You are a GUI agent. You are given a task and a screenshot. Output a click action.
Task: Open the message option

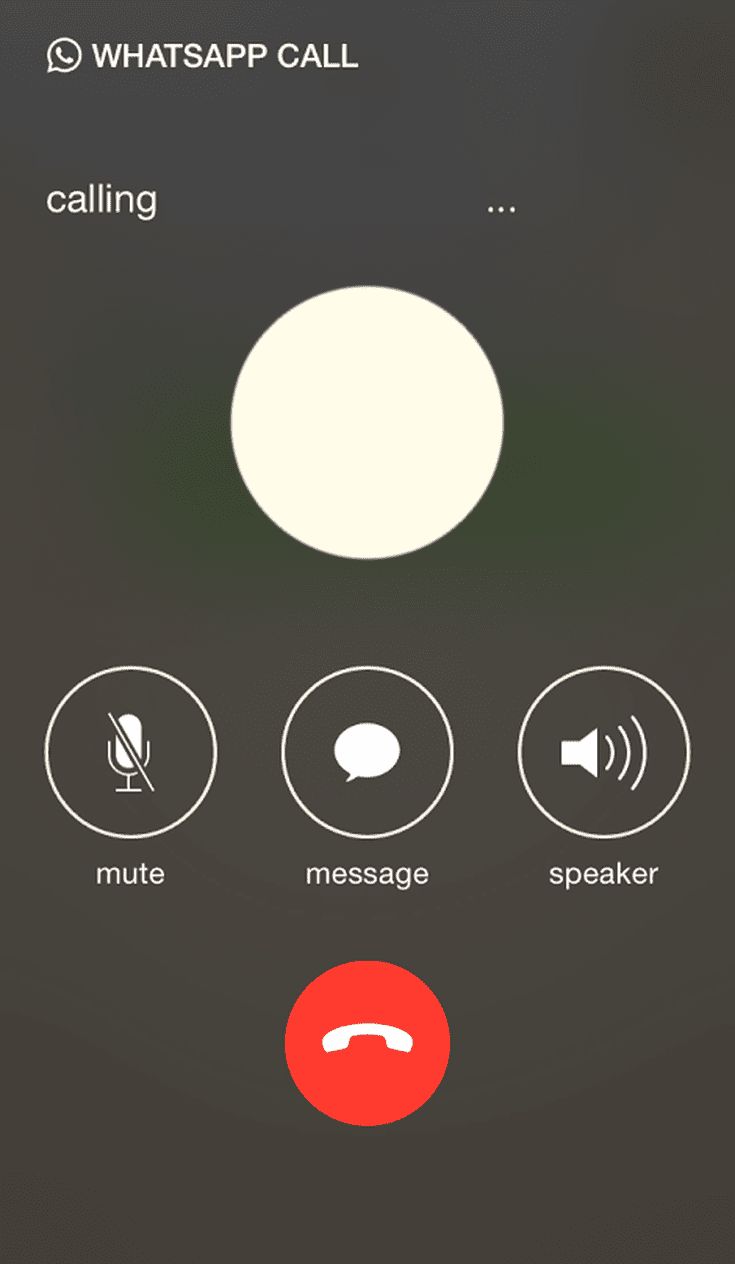pyautogui.click(x=367, y=752)
